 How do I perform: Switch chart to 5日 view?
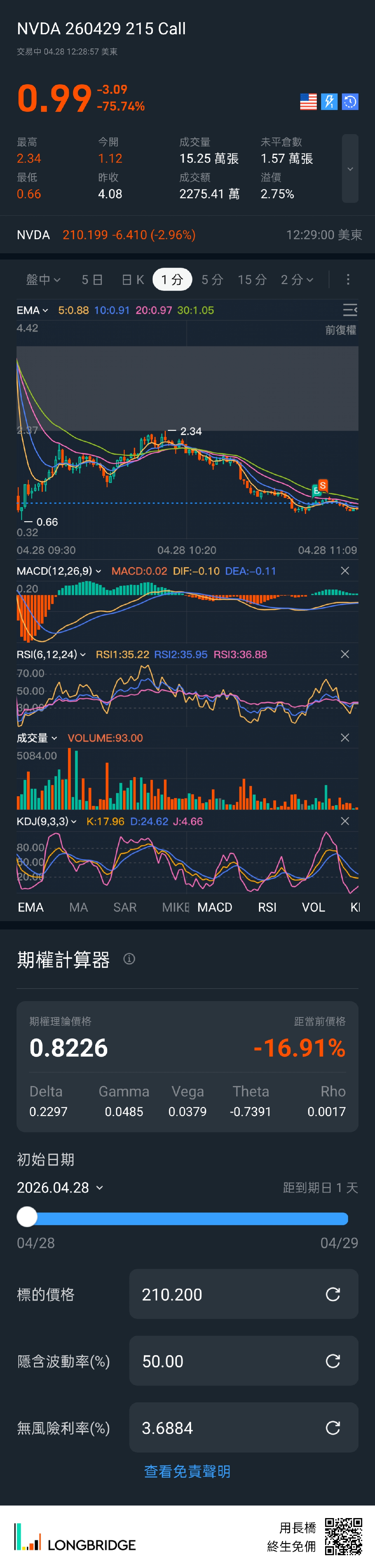coord(92,279)
